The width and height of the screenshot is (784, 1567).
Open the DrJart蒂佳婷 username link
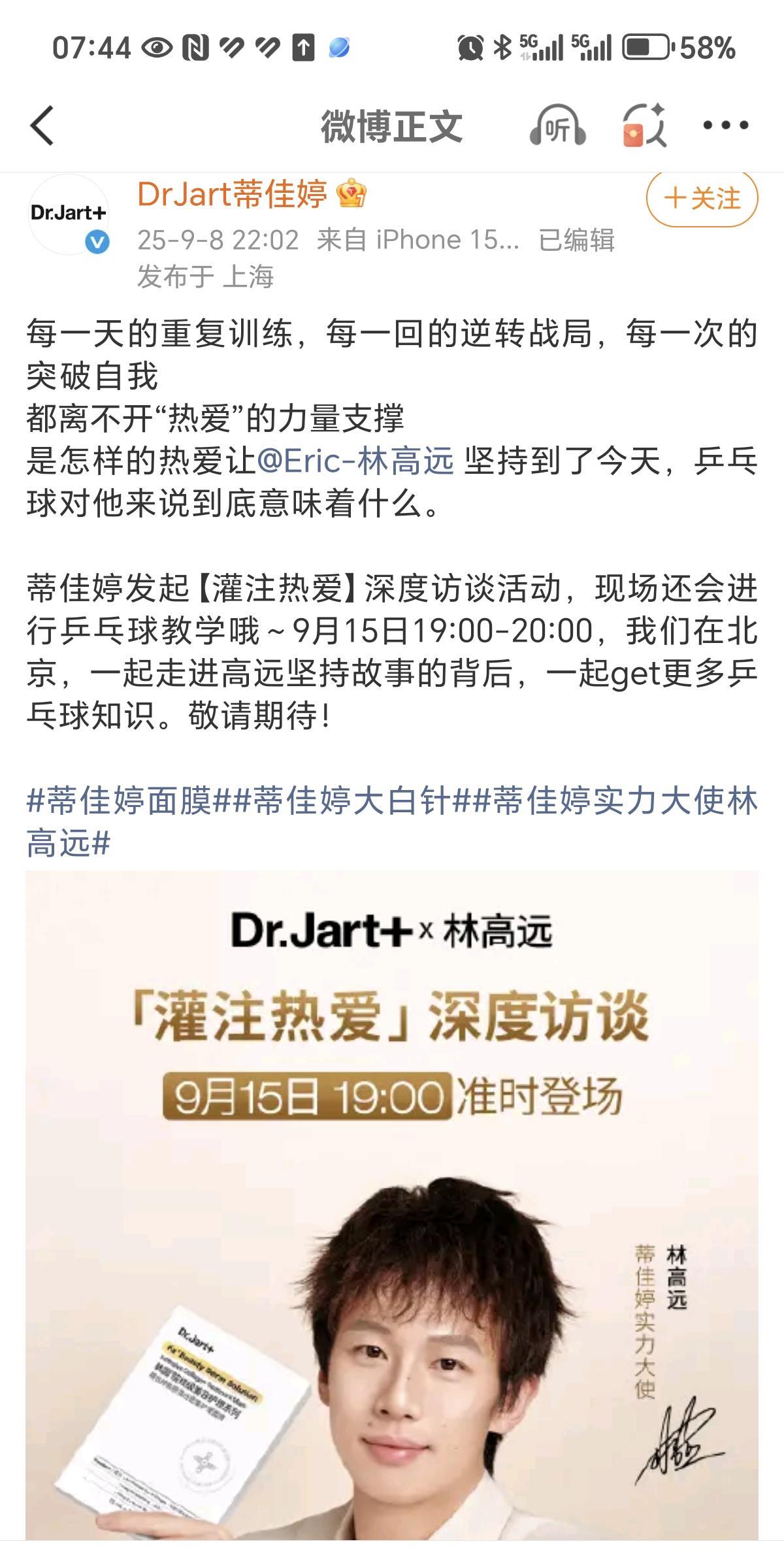[232, 195]
